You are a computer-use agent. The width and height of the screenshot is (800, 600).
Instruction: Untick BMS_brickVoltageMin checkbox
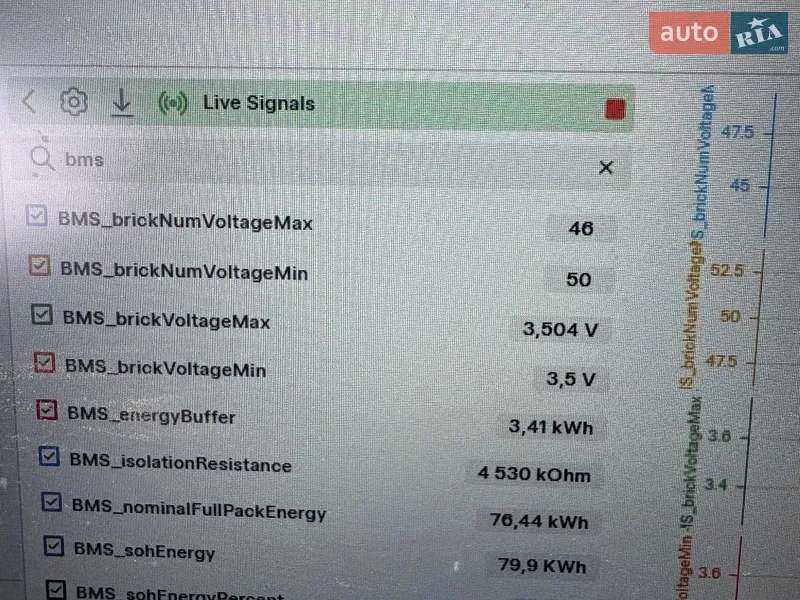pos(44,363)
